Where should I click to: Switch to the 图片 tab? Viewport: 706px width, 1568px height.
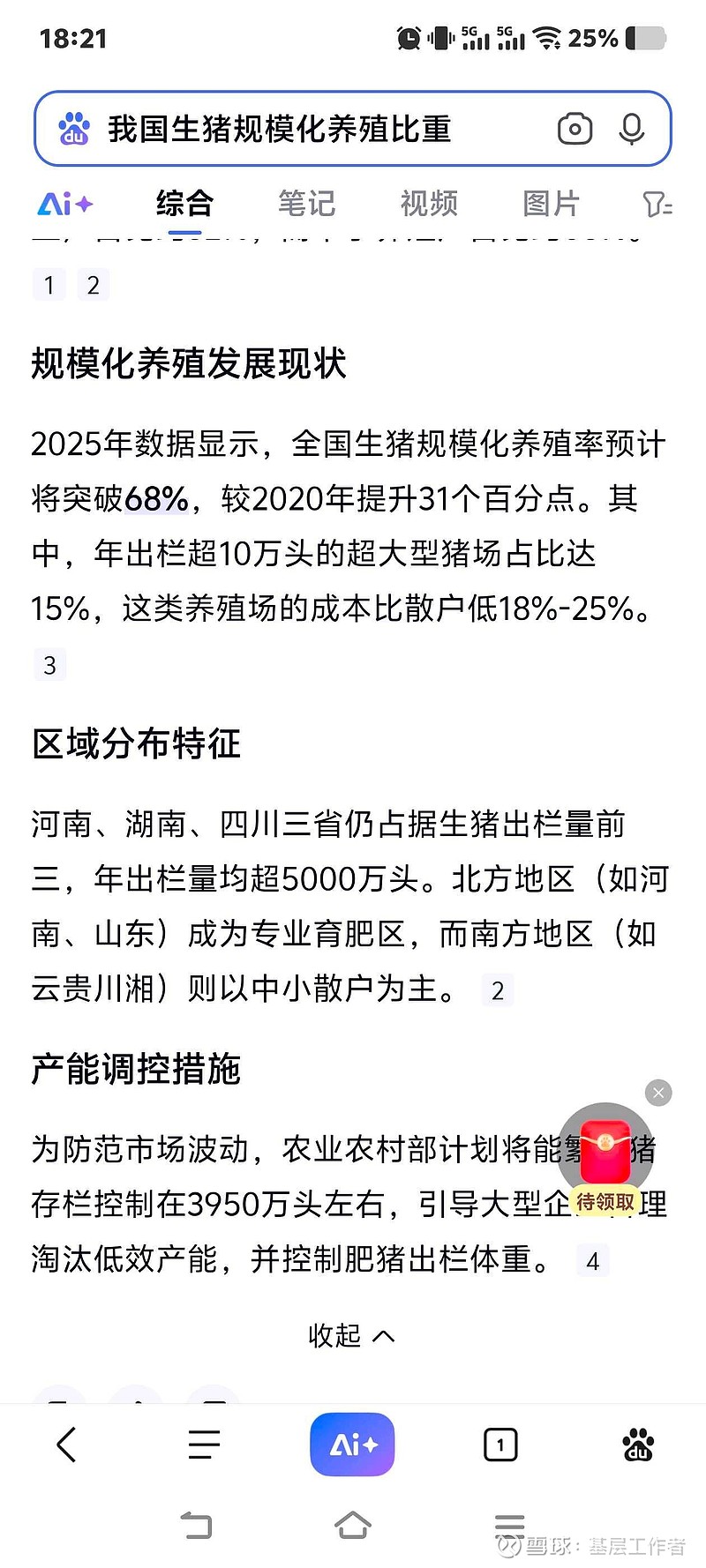point(551,204)
